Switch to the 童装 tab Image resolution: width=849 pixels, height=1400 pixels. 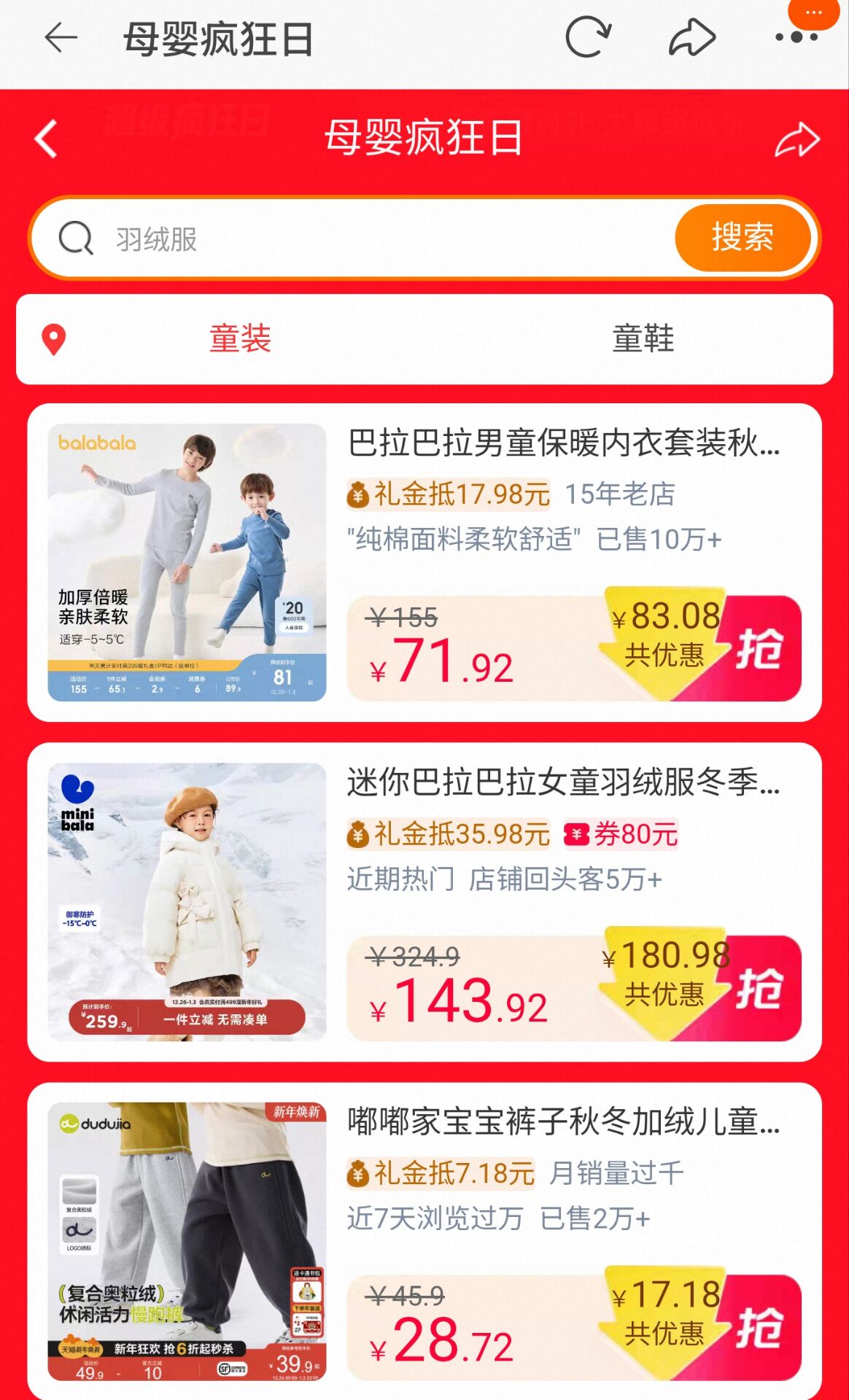241,339
